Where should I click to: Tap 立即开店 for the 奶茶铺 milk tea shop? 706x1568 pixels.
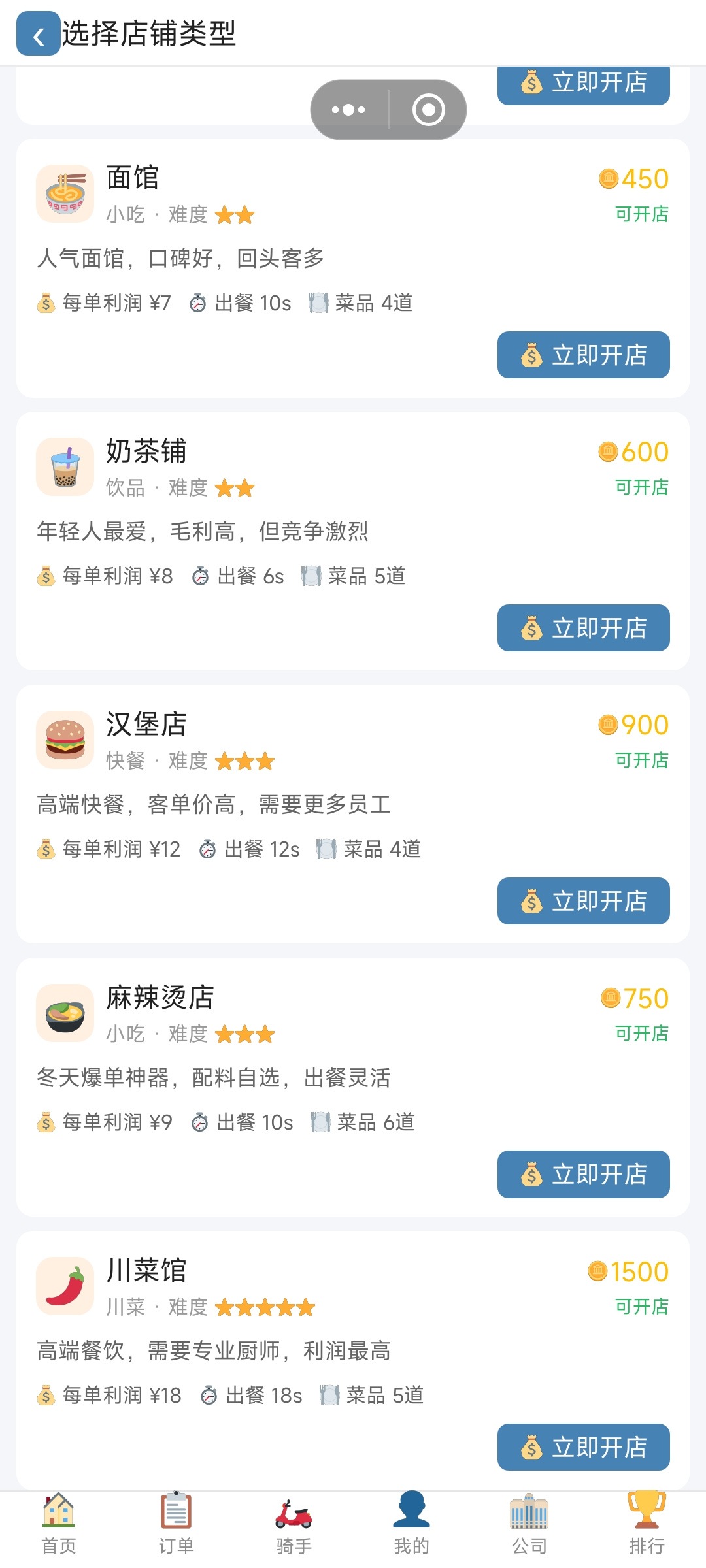click(583, 628)
